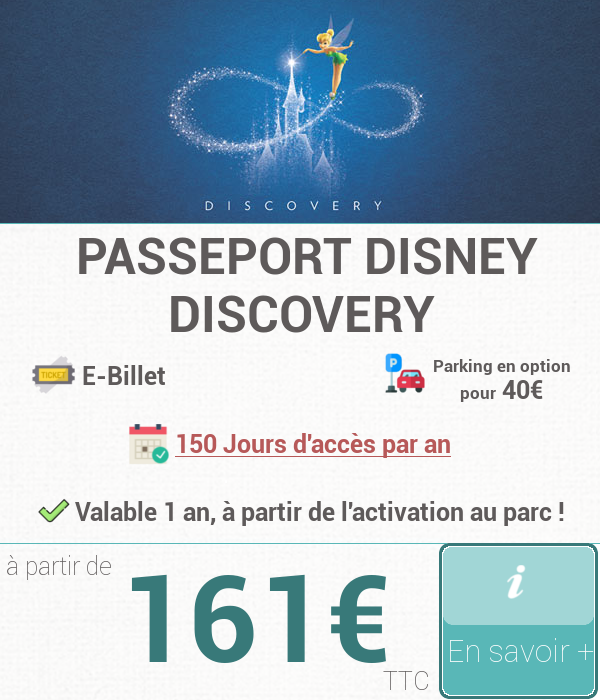Open the 150 Jours d'accès par an link
This screenshot has height=700, width=600.
[313, 444]
